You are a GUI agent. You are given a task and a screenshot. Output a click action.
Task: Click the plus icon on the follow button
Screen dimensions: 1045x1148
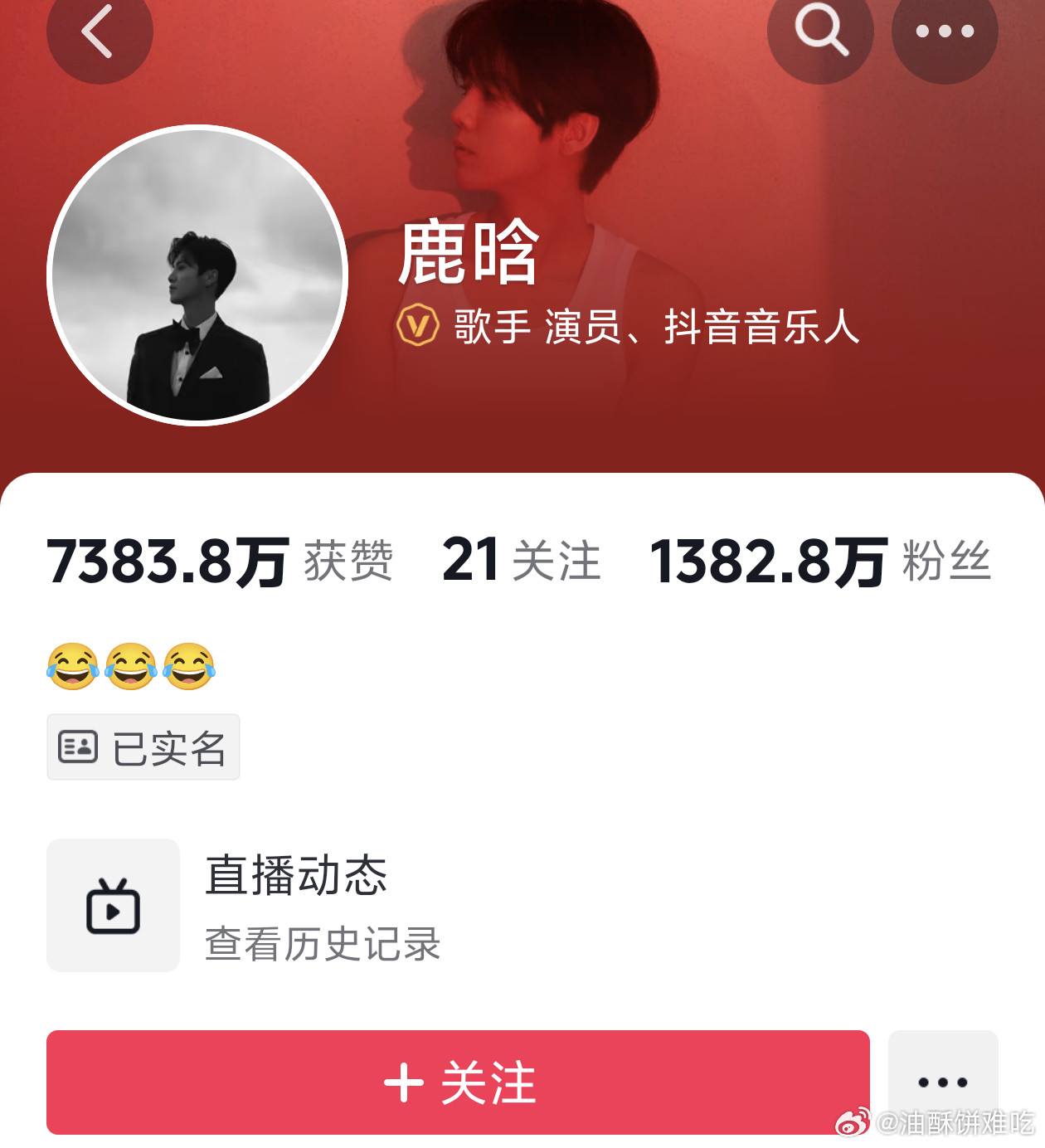(404, 1081)
